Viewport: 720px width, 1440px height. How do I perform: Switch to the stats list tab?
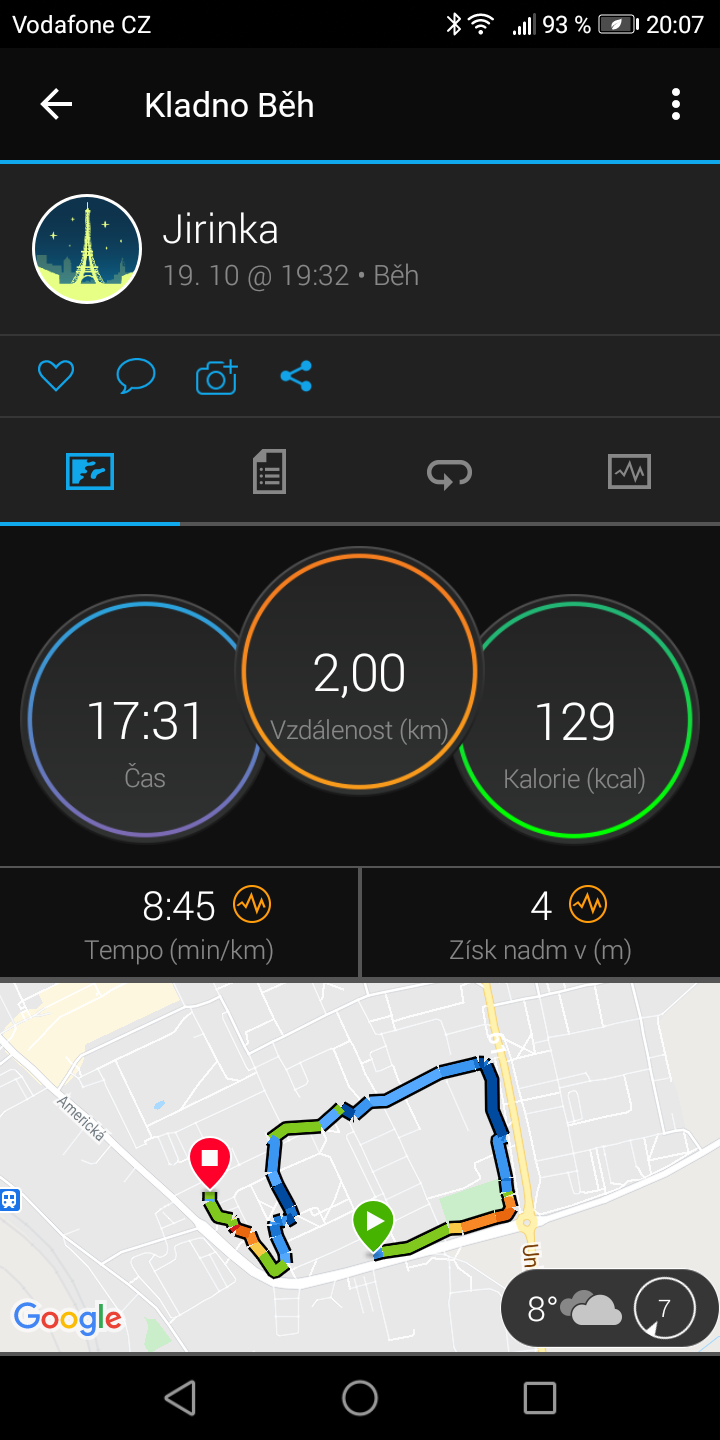pyautogui.click(x=270, y=471)
